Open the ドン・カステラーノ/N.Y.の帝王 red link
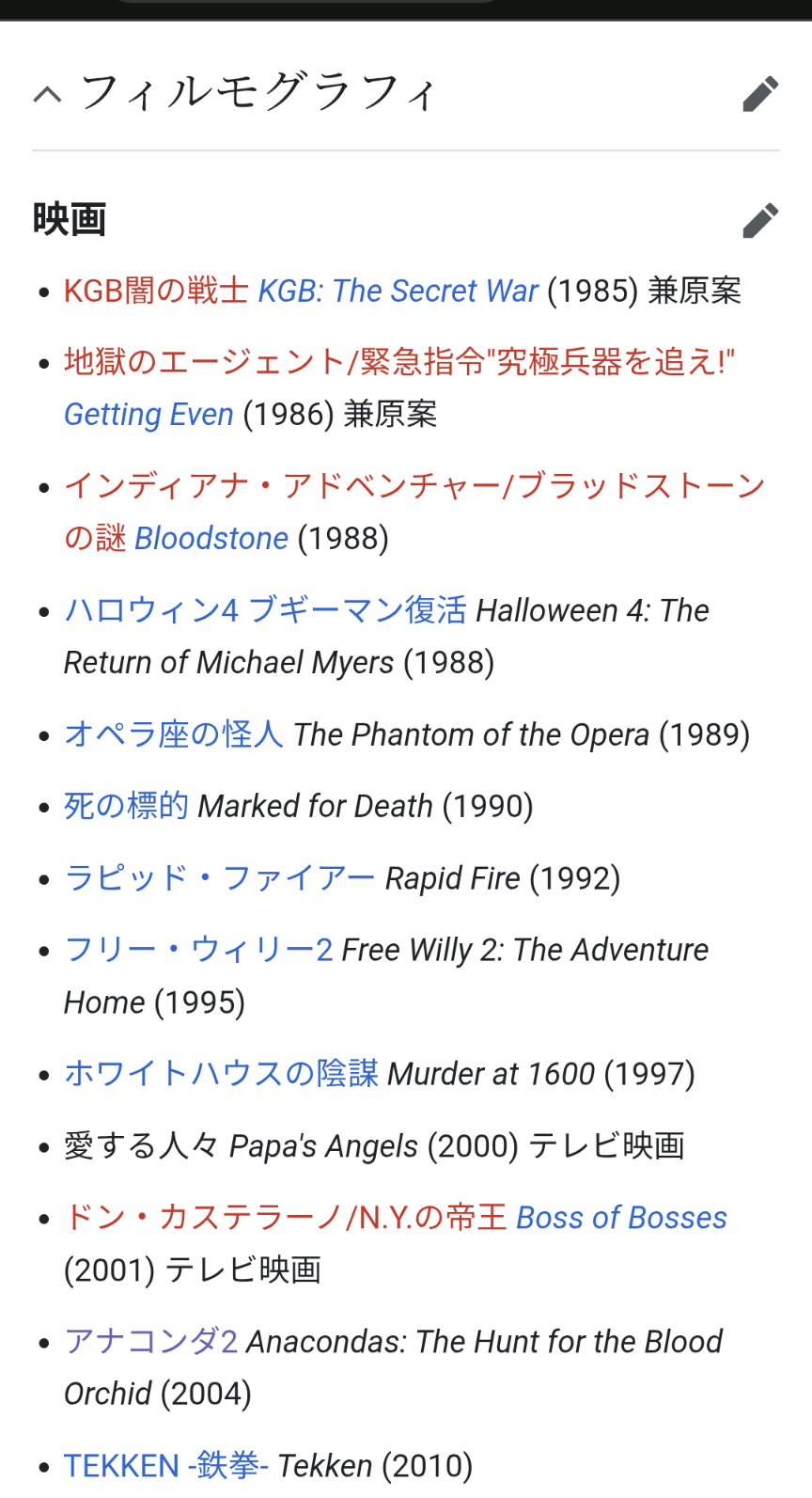 pos(286,1217)
